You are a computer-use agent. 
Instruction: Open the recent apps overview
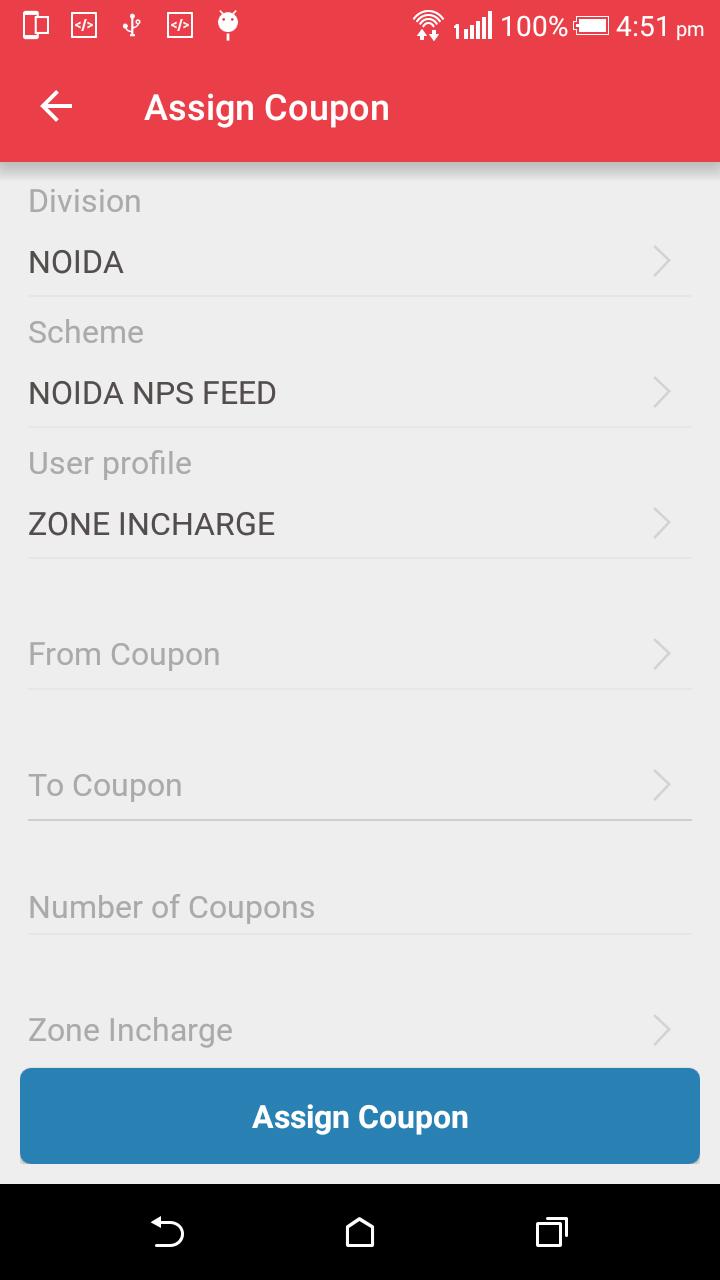click(551, 1232)
